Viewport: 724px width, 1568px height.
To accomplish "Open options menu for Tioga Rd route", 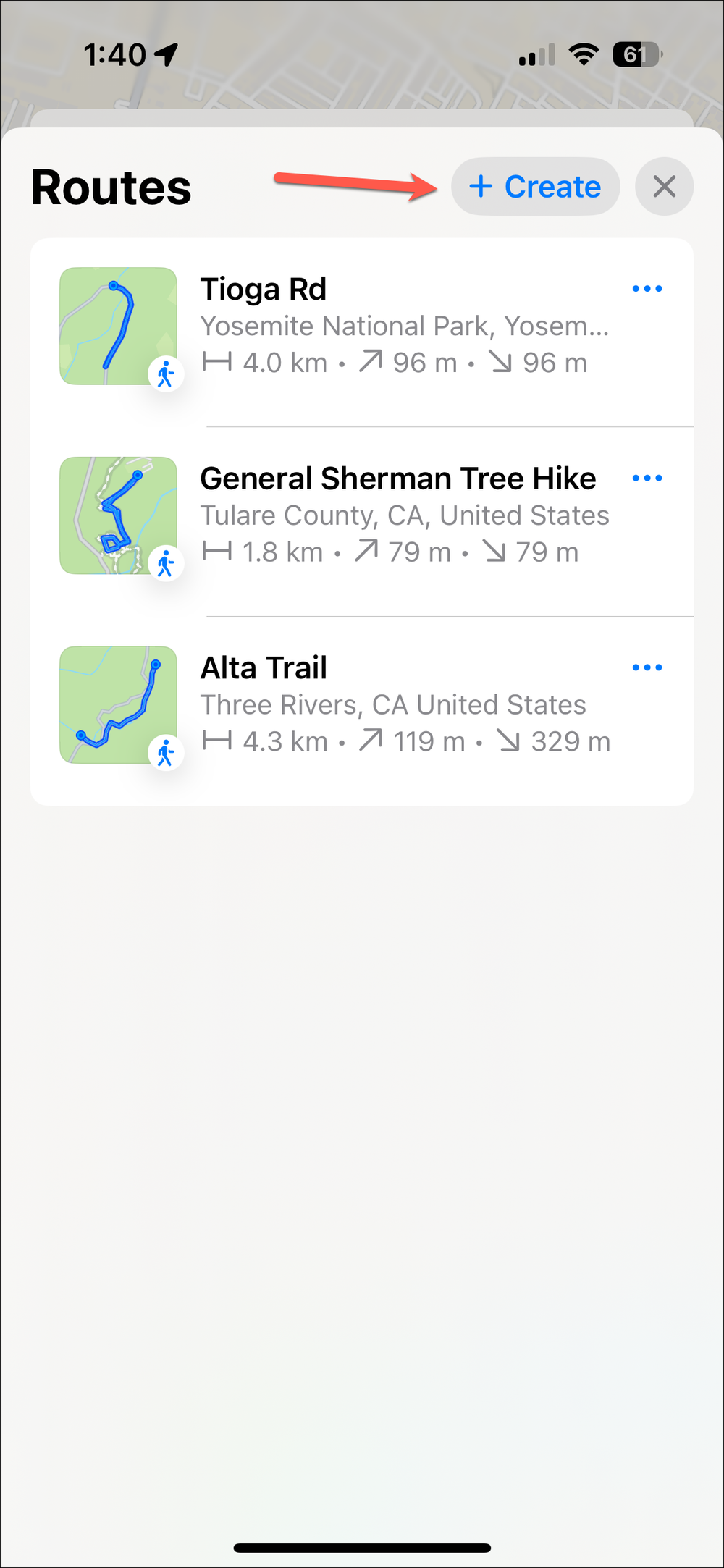I will tap(647, 288).
